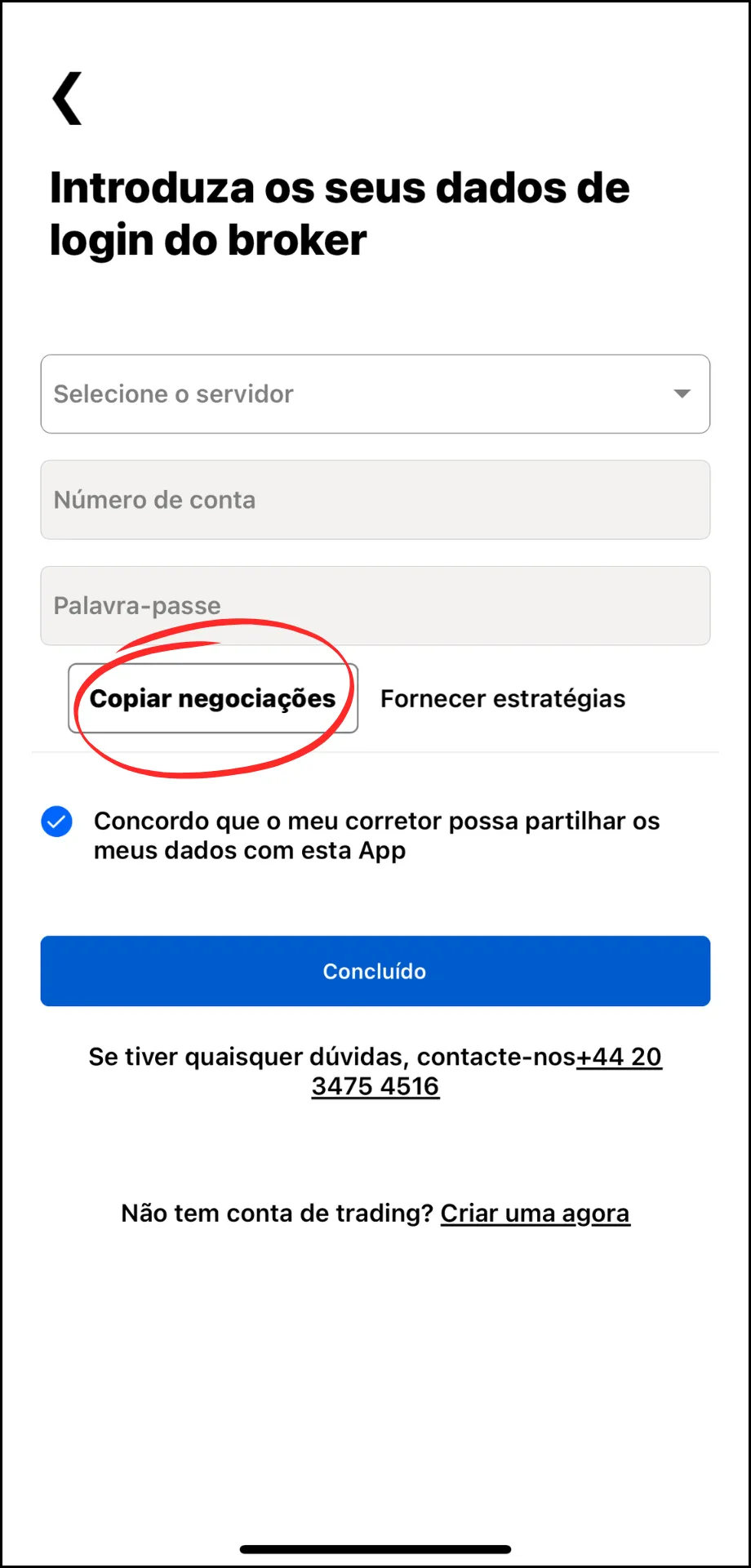Open the Criar uma agora link
This screenshot has width=751, height=1568.
[535, 1214]
